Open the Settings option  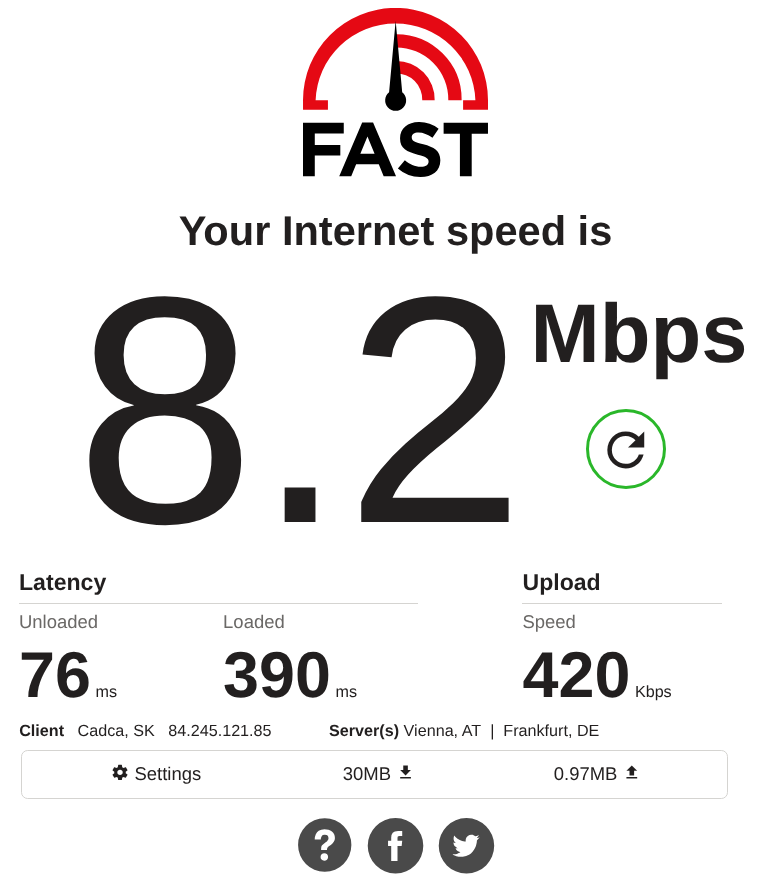[x=156, y=774]
